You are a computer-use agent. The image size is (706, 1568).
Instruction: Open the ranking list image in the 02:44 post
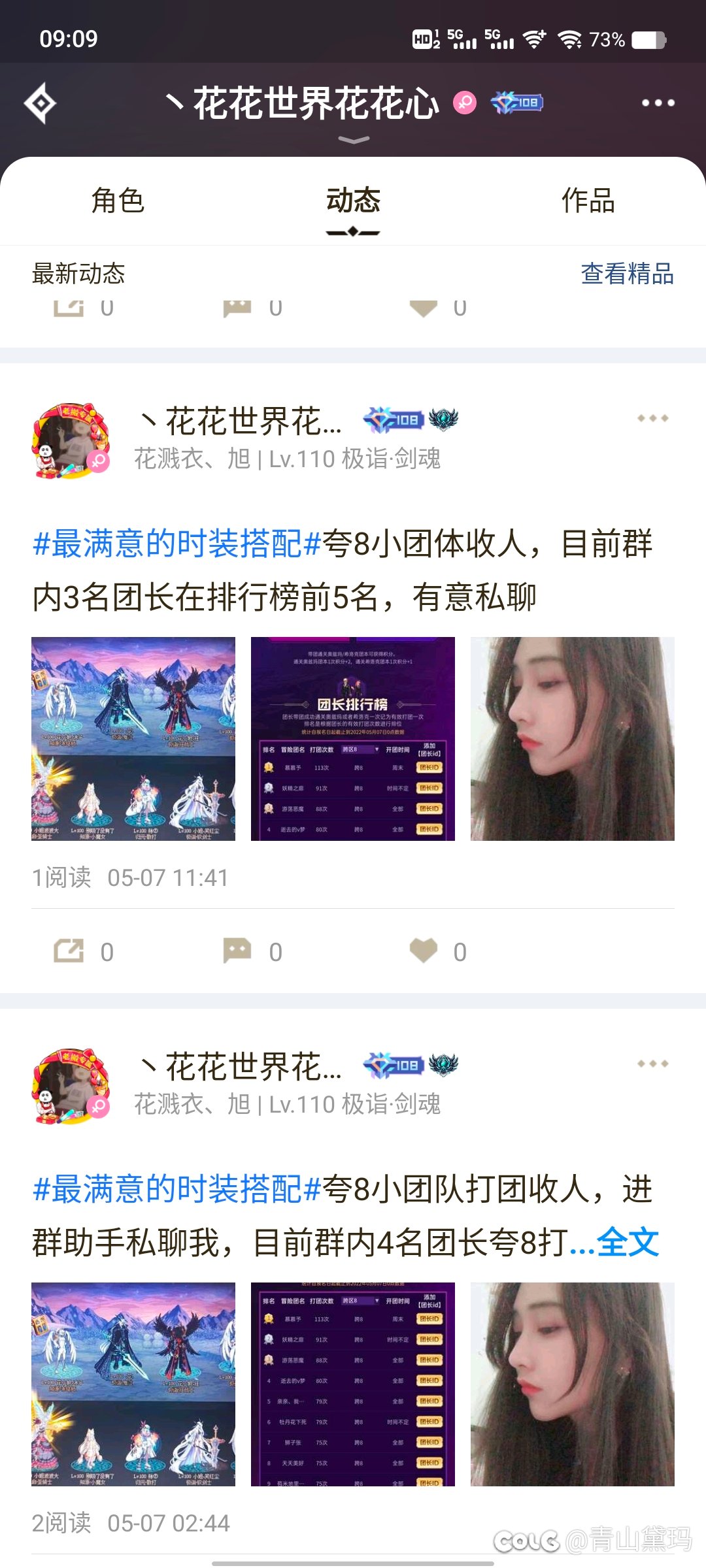353,1384
